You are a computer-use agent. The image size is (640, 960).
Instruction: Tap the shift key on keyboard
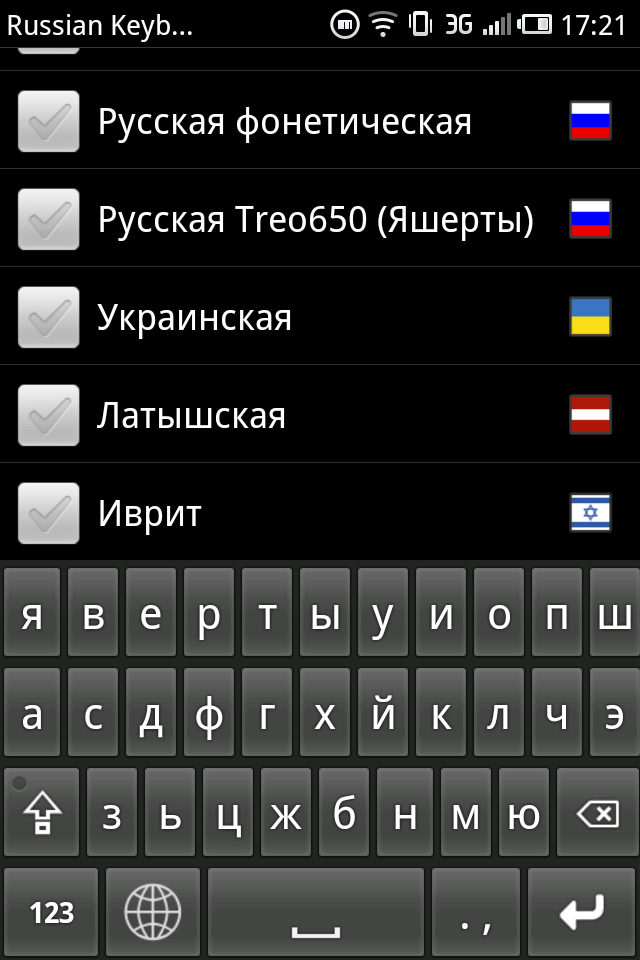click(x=41, y=813)
